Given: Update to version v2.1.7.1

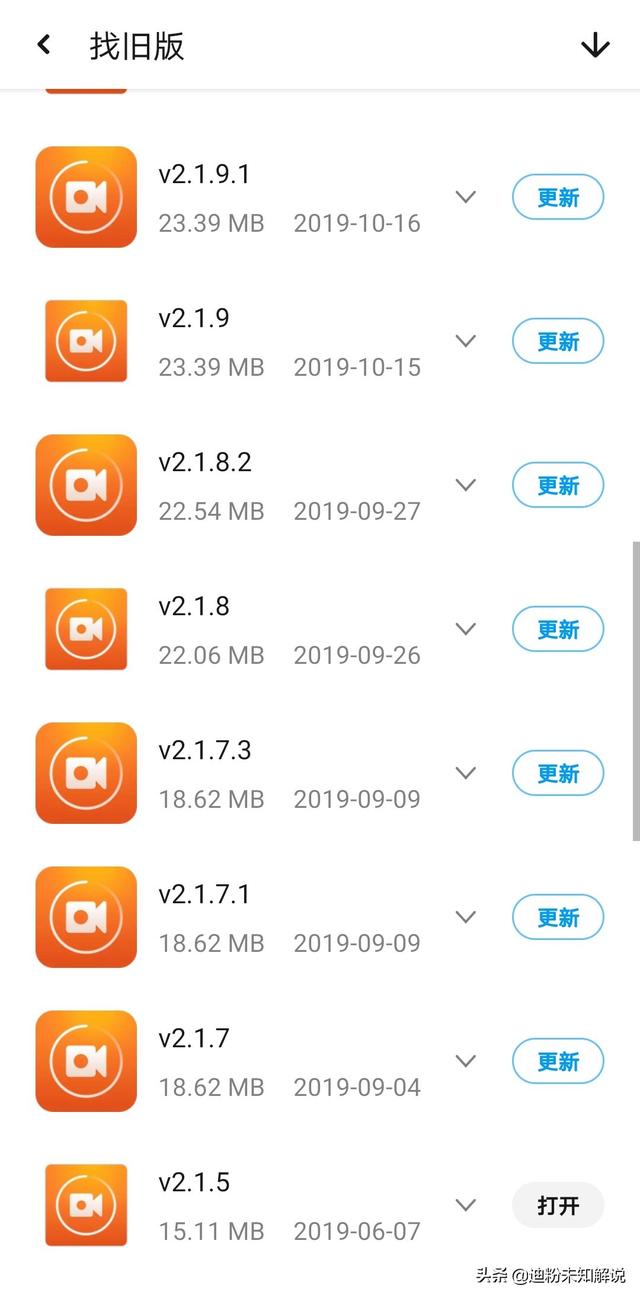Looking at the screenshot, I should point(558,918).
